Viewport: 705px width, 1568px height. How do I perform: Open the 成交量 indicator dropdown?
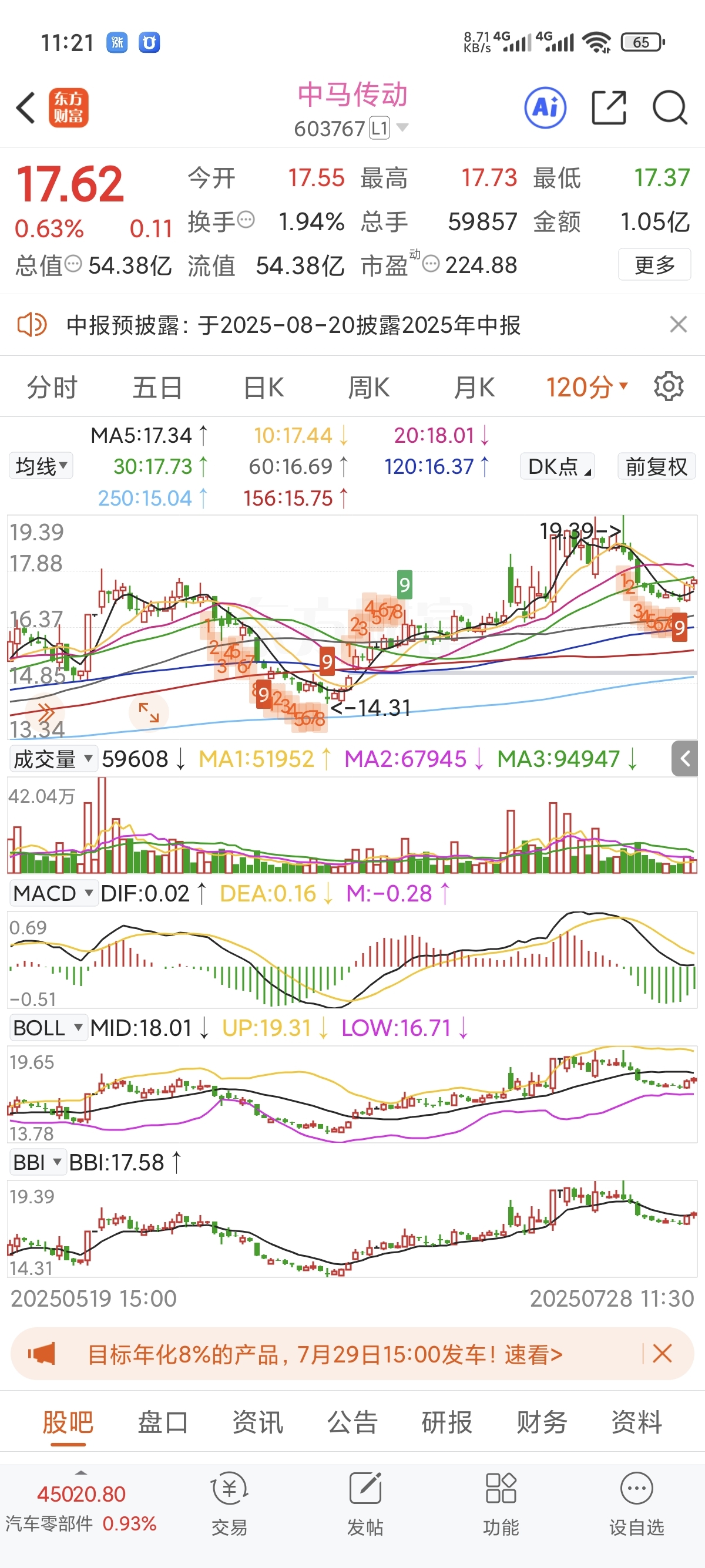(53, 759)
